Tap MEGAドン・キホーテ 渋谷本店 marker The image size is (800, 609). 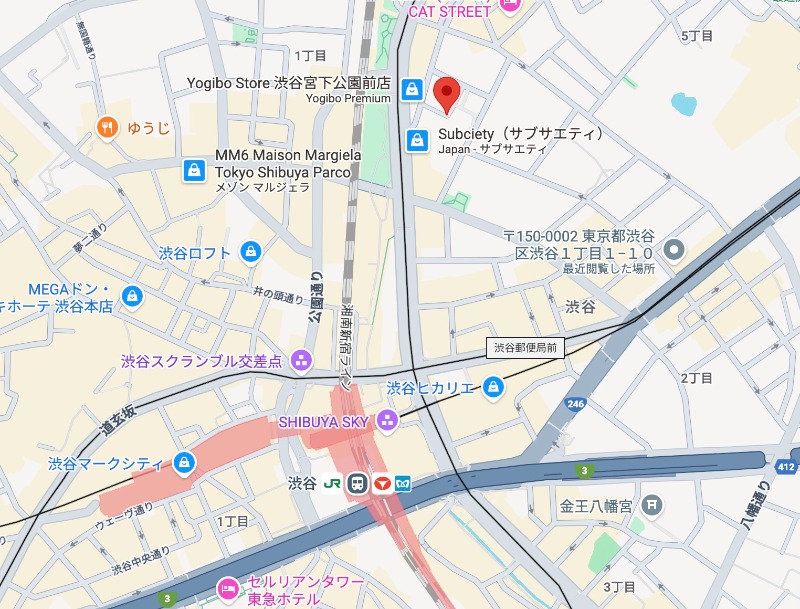pos(131,297)
